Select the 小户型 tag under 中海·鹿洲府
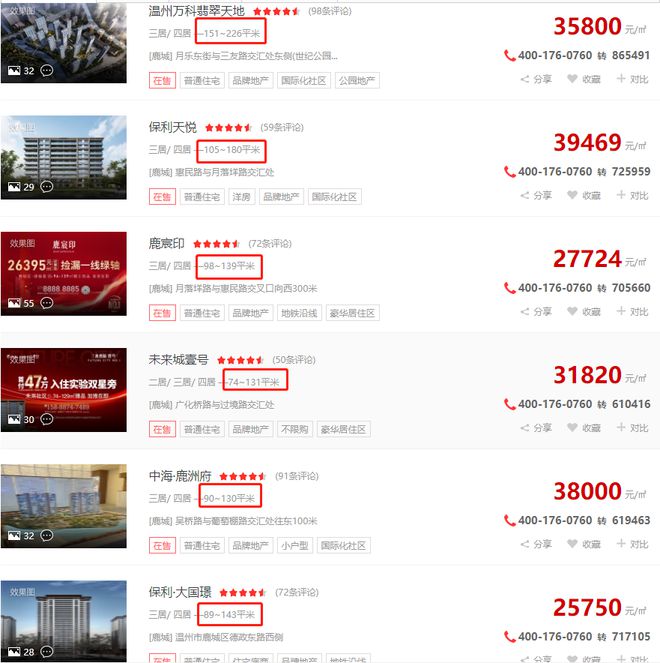Screen dimensions: 660x663 click(294, 546)
